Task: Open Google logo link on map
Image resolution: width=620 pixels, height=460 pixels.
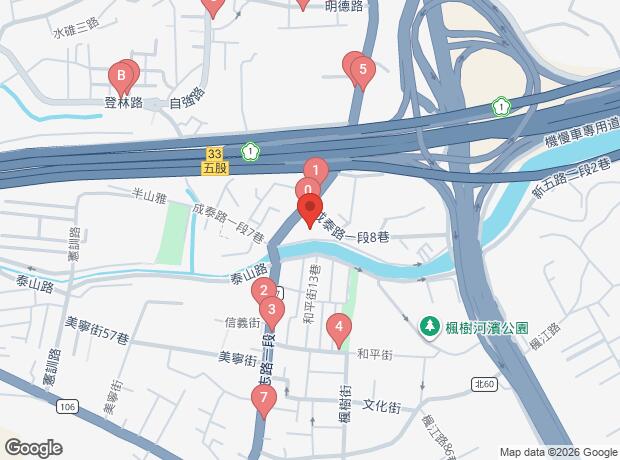Action: 33,448
